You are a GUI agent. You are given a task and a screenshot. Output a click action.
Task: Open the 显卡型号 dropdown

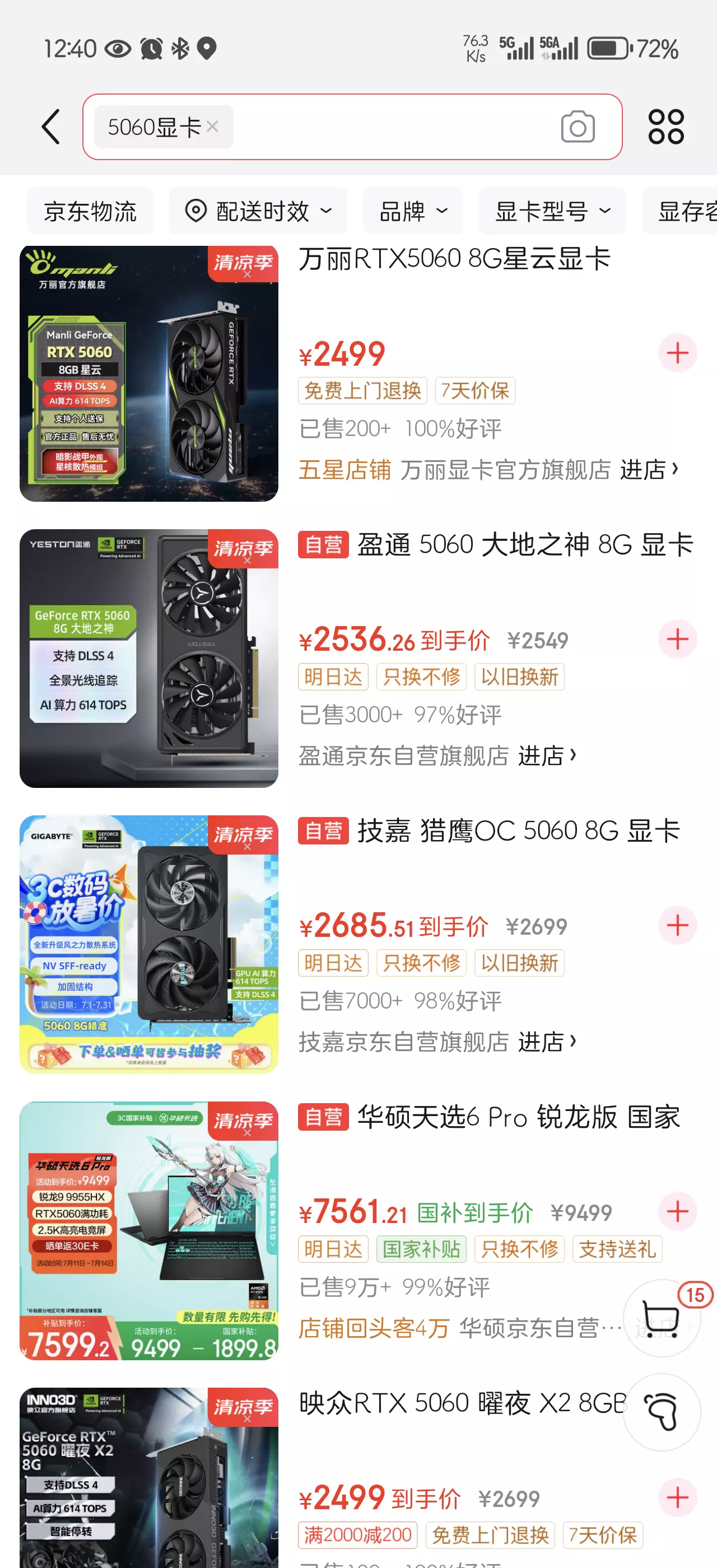coord(551,210)
